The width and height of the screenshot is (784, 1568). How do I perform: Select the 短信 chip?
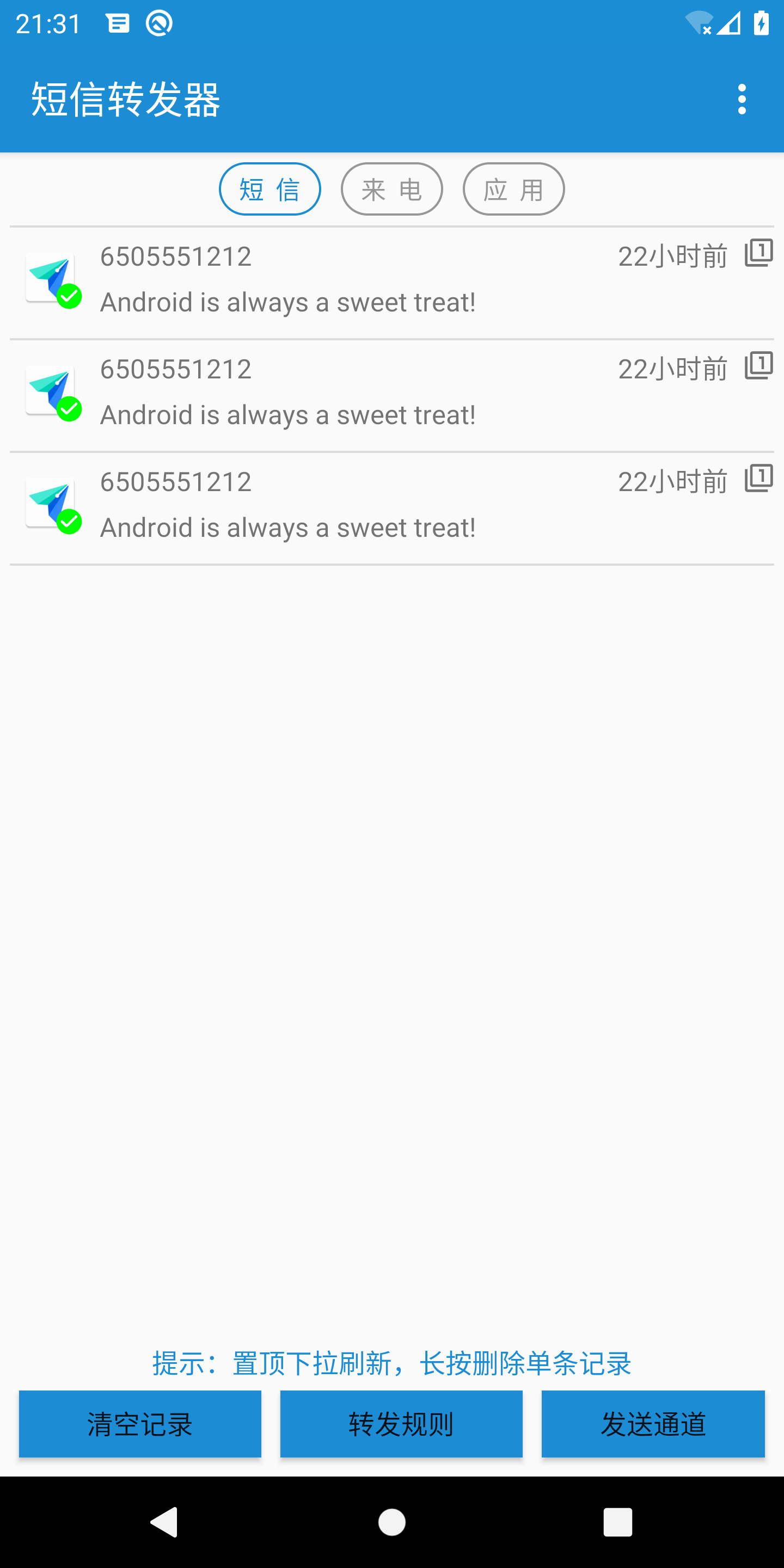coord(269,189)
